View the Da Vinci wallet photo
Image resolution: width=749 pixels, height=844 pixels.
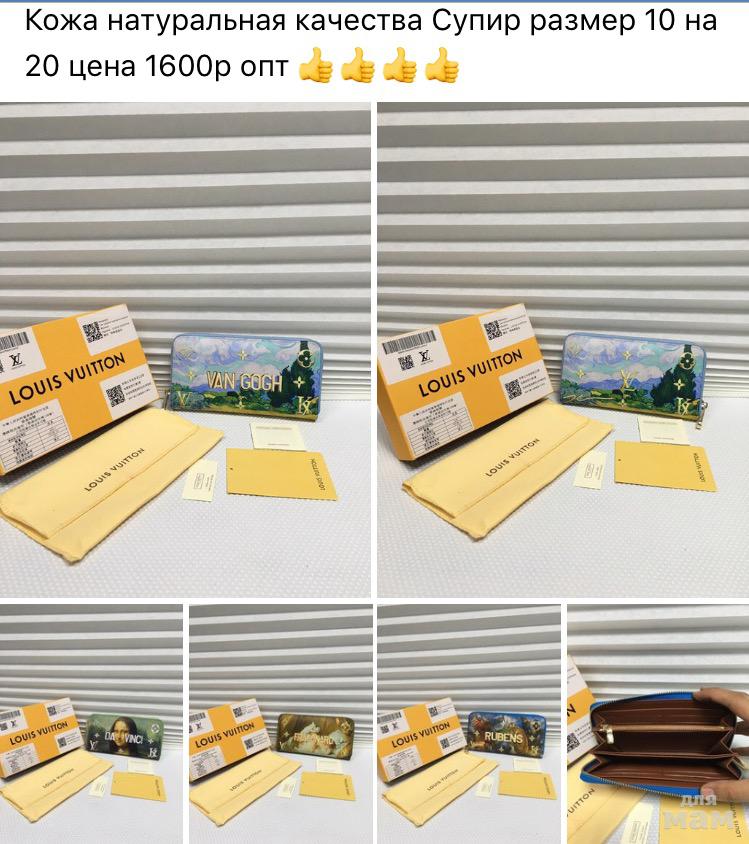point(91,723)
